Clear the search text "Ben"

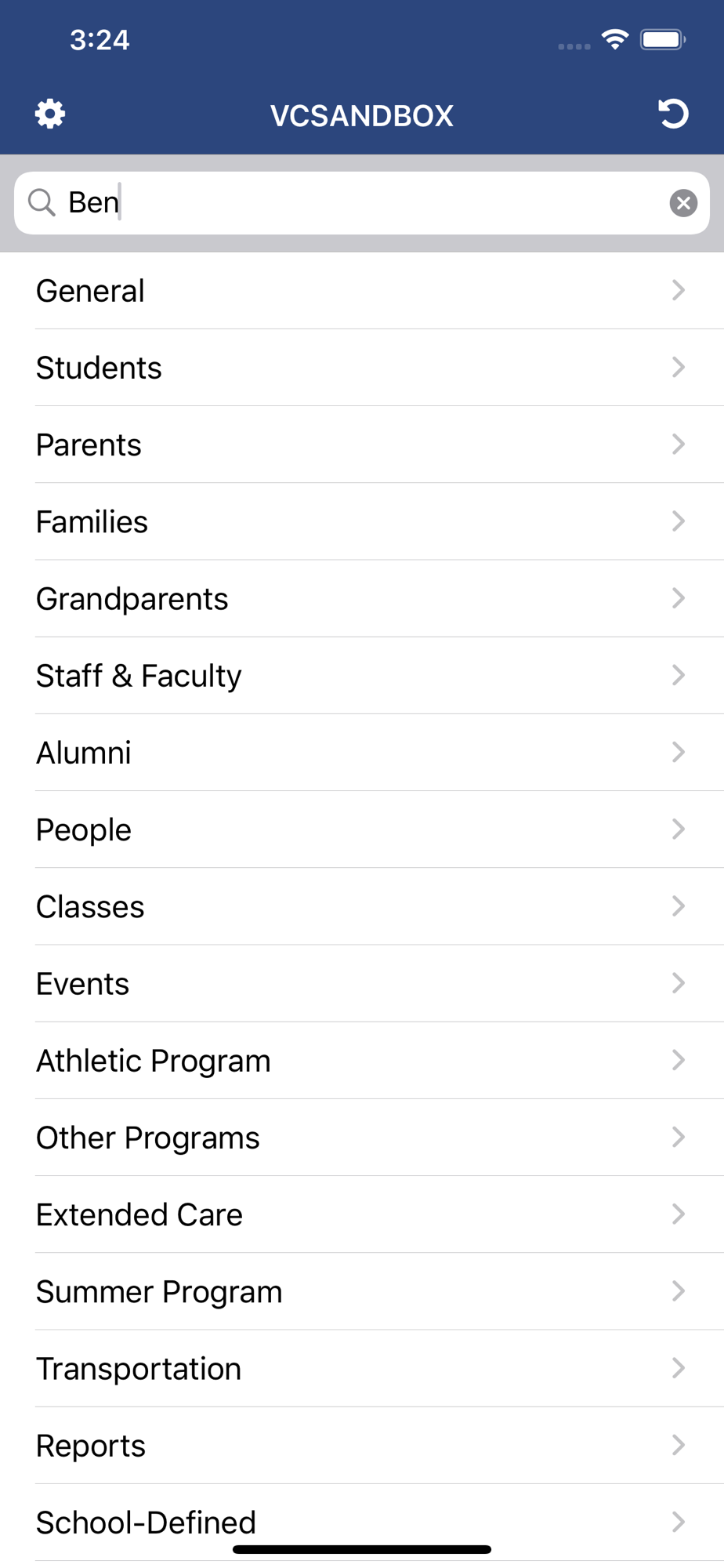pos(683,203)
